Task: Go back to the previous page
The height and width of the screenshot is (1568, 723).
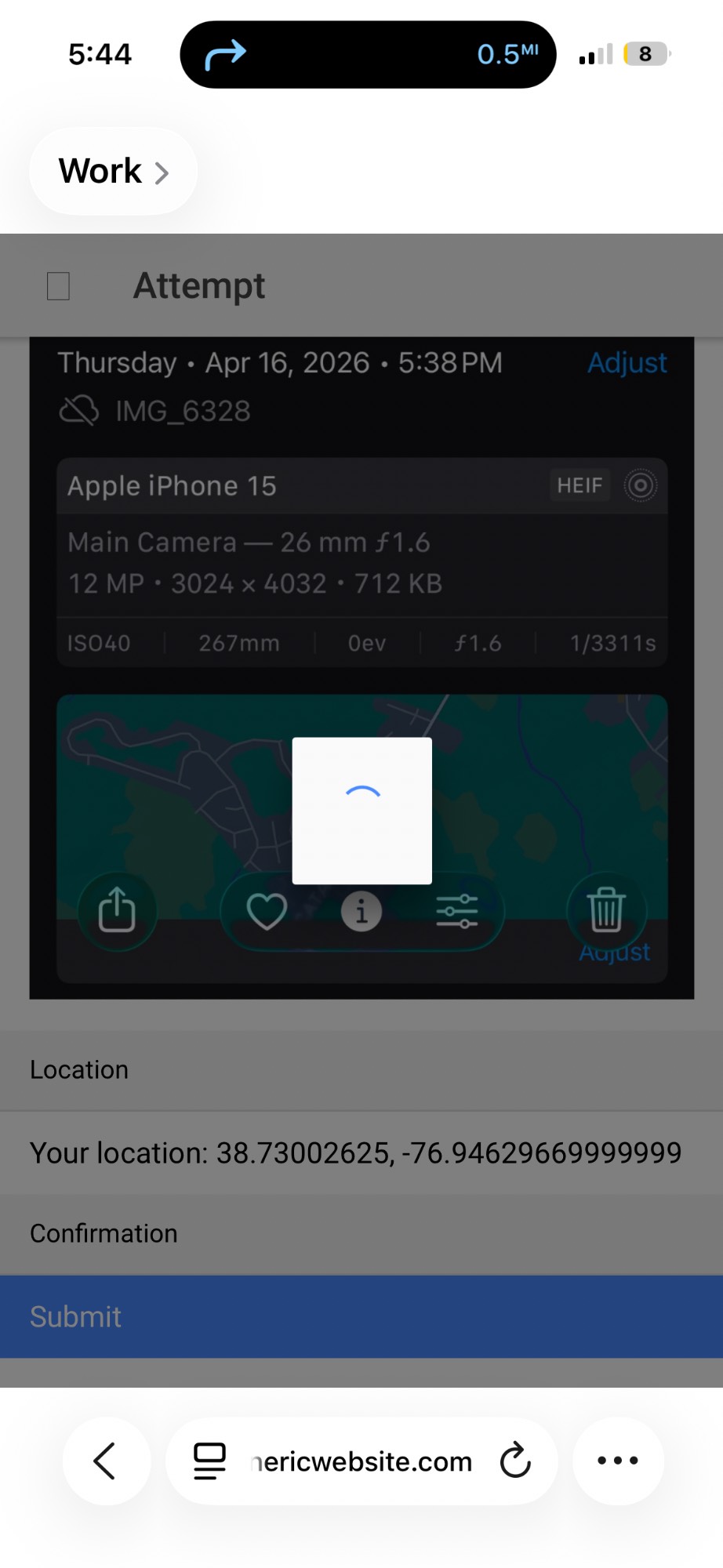Action: [105, 1461]
